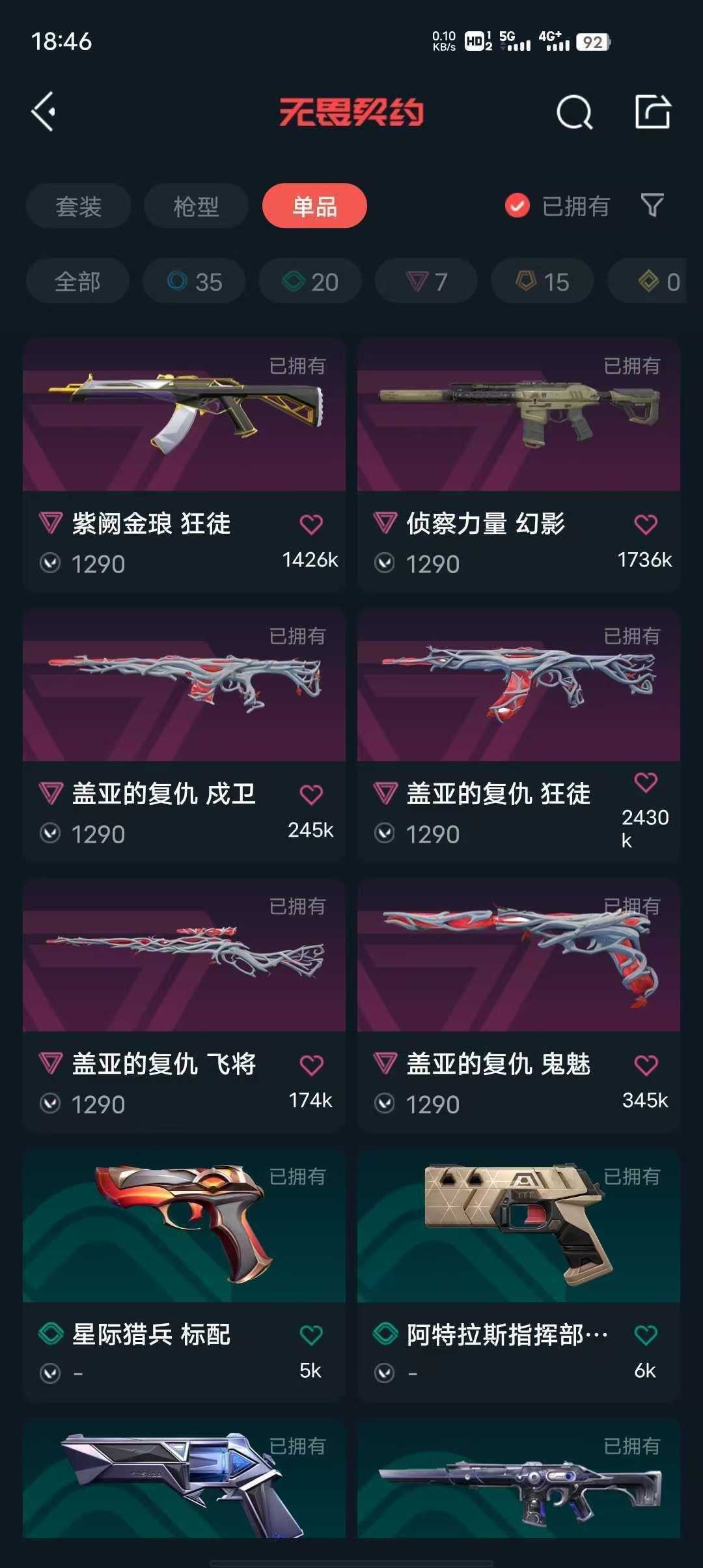The image size is (703, 1568).
Task: Select the blue rarity filter showing 35
Action: pyautogui.click(x=193, y=281)
